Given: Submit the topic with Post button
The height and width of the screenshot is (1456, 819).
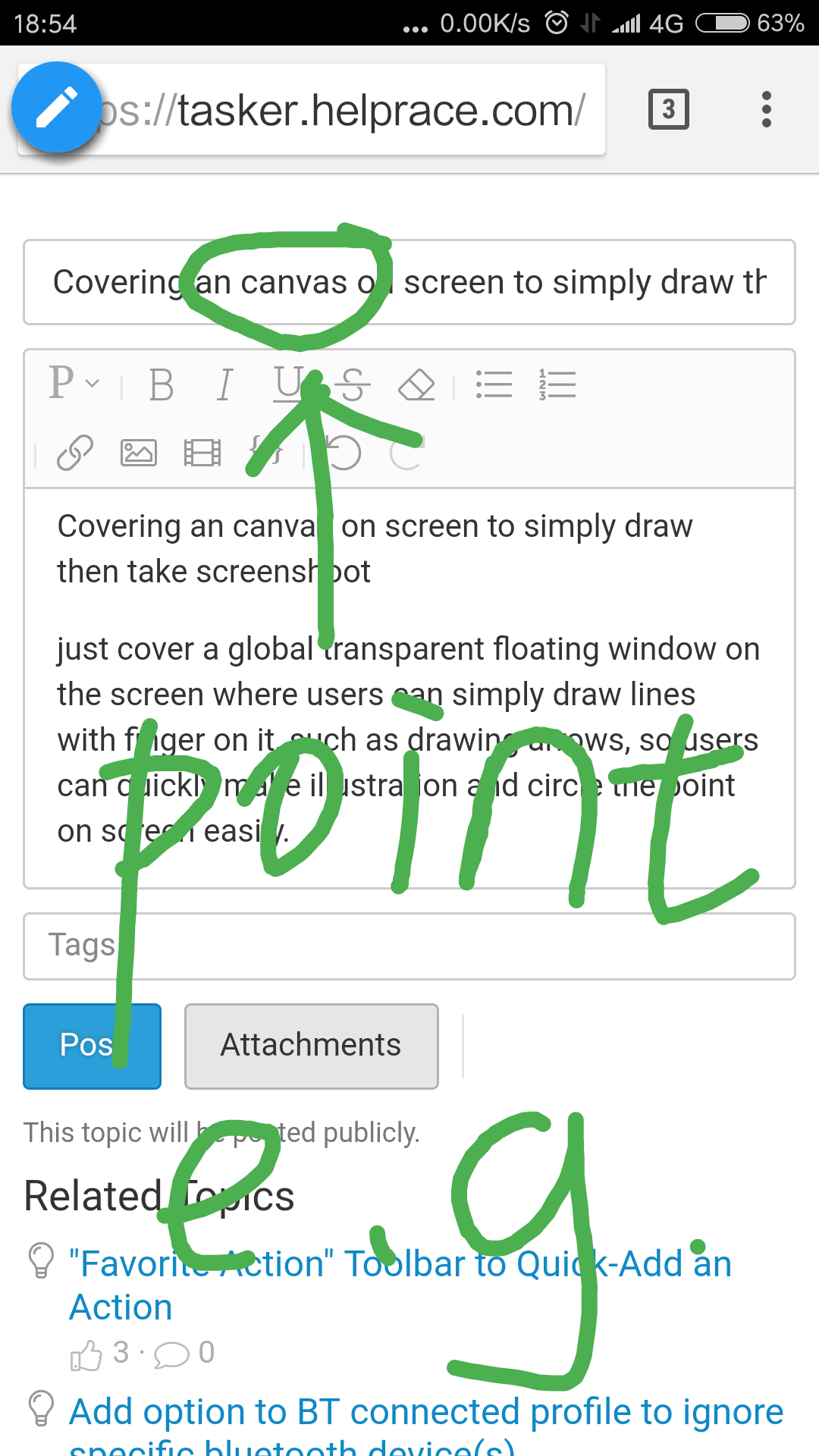Looking at the screenshot, I should (92, 1046).
